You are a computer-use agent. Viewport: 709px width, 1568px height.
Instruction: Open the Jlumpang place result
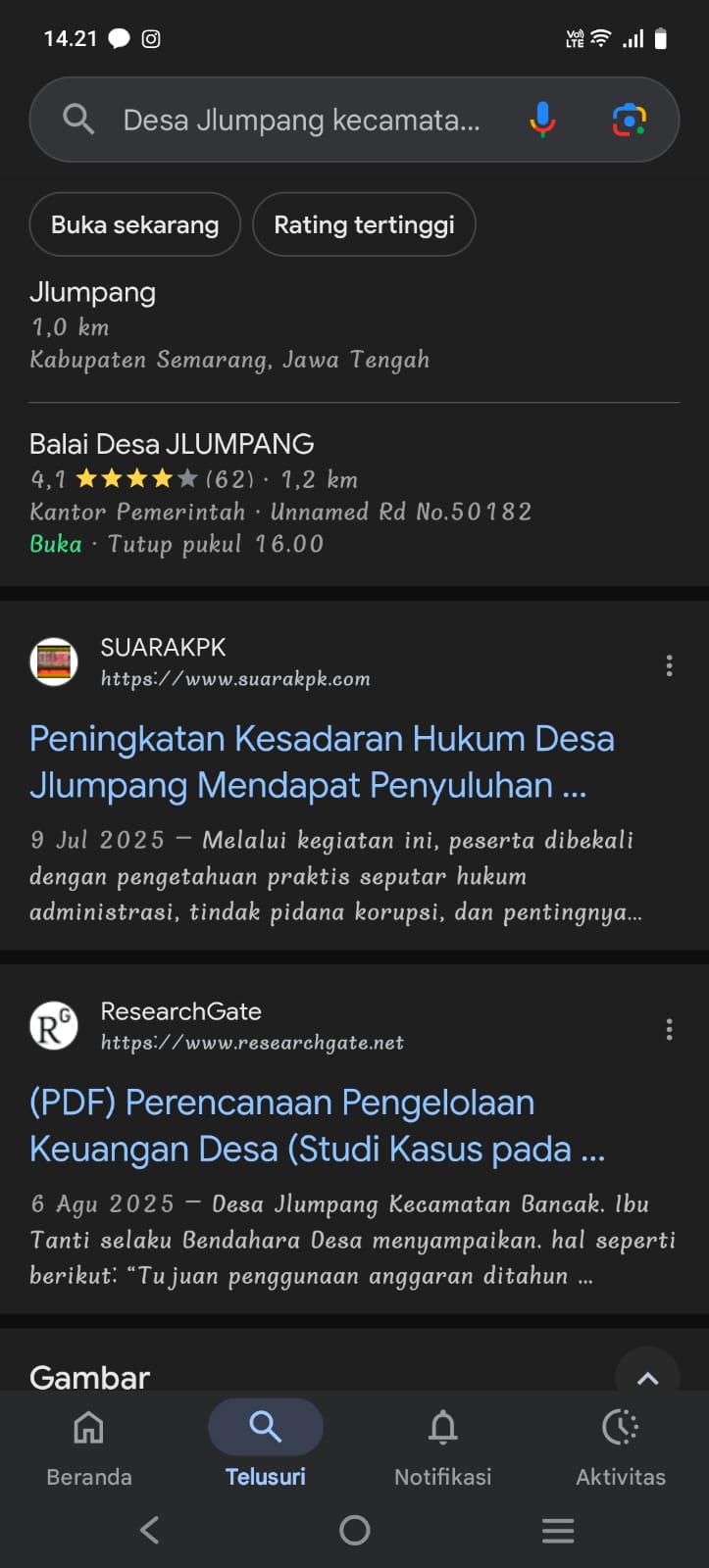coord(93,293)
